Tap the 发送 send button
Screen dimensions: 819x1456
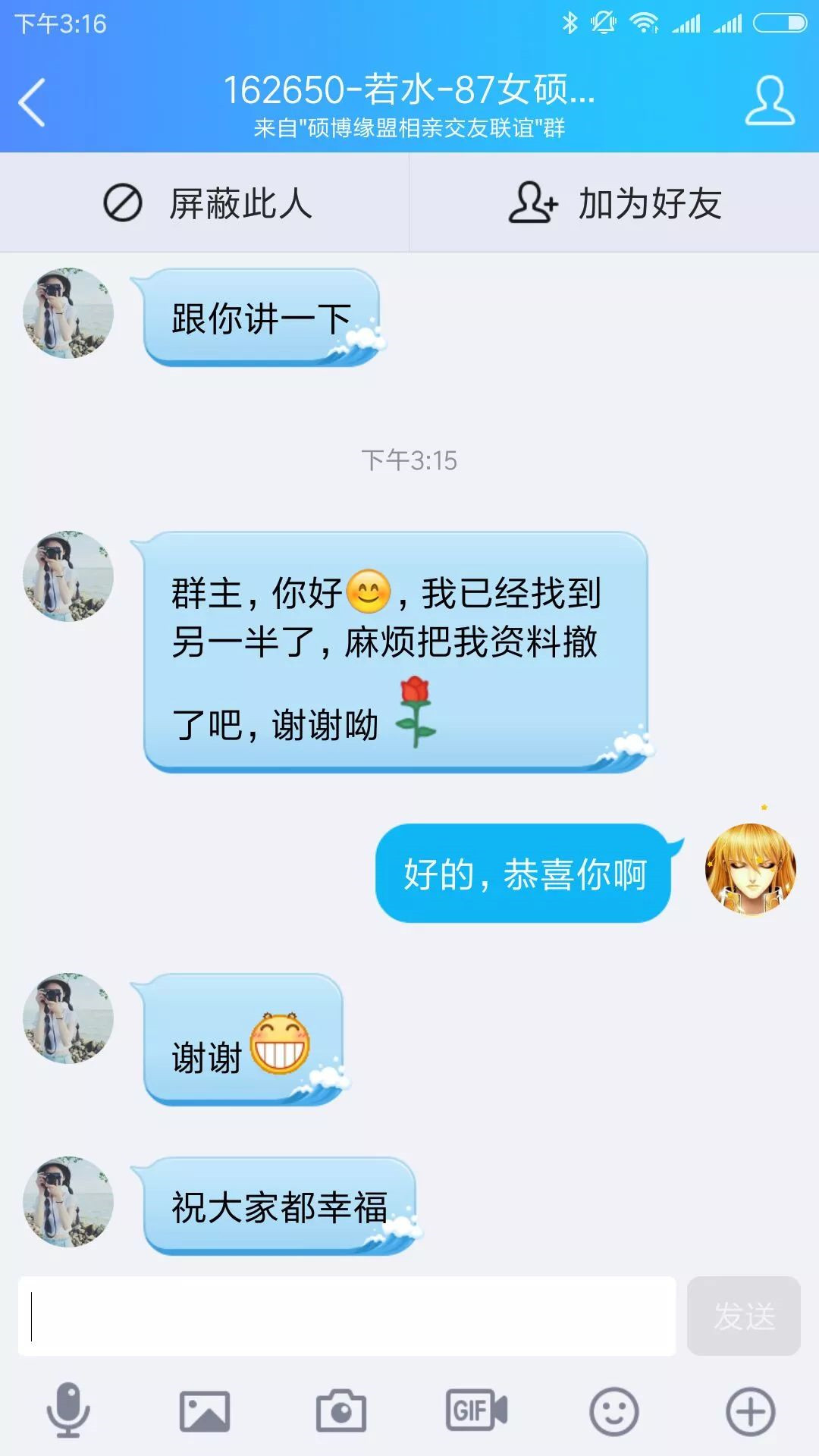pyautogui.click(x=743, y=1316)
